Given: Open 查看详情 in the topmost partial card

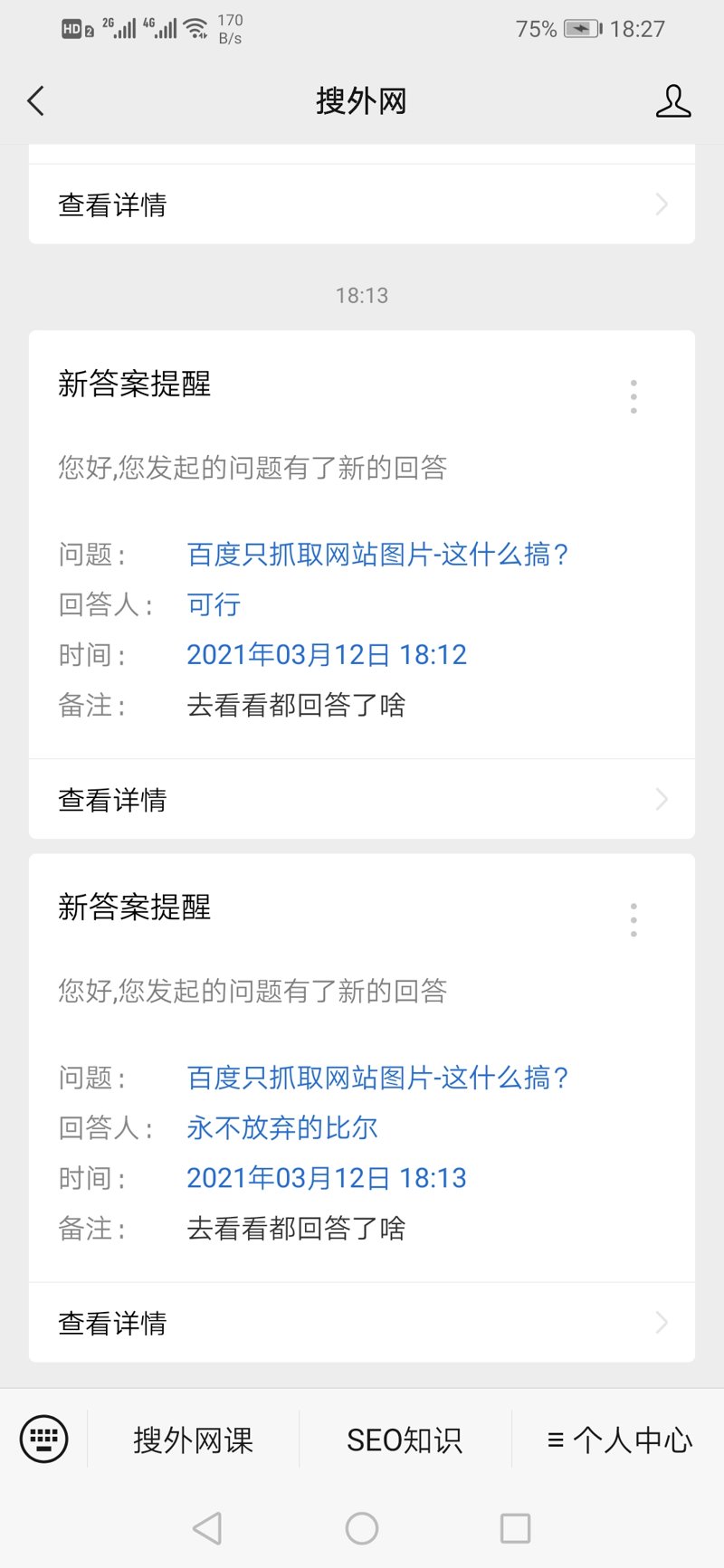Looking at the screenshot, I should point(362,204).
